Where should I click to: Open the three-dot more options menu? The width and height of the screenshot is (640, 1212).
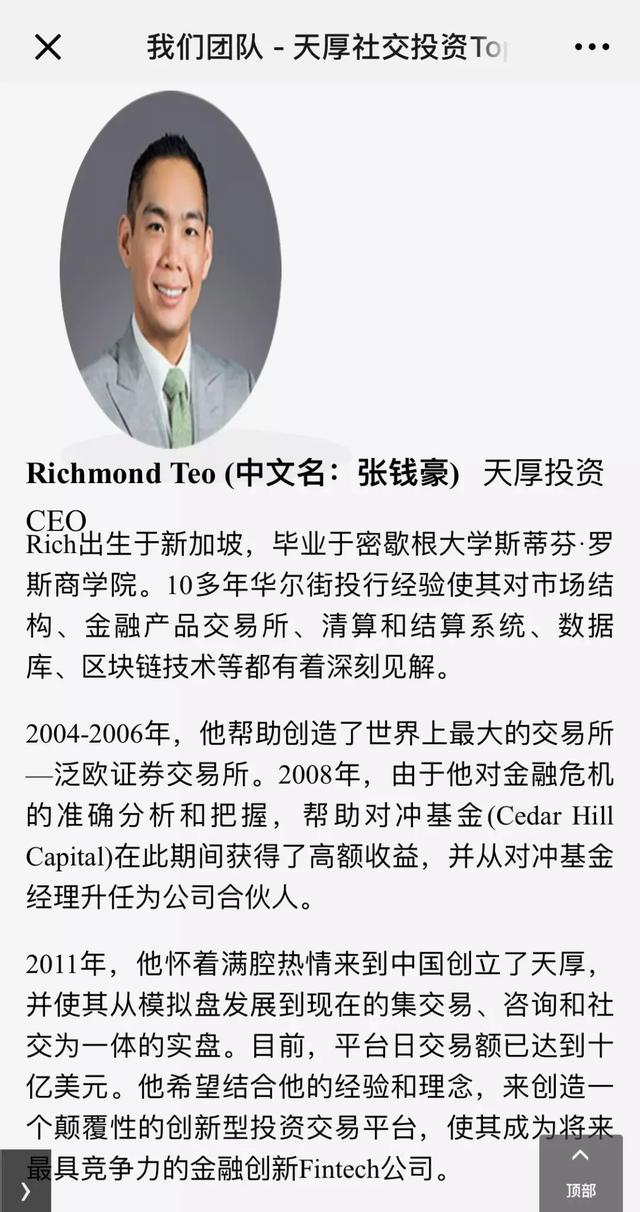point(591,46)
